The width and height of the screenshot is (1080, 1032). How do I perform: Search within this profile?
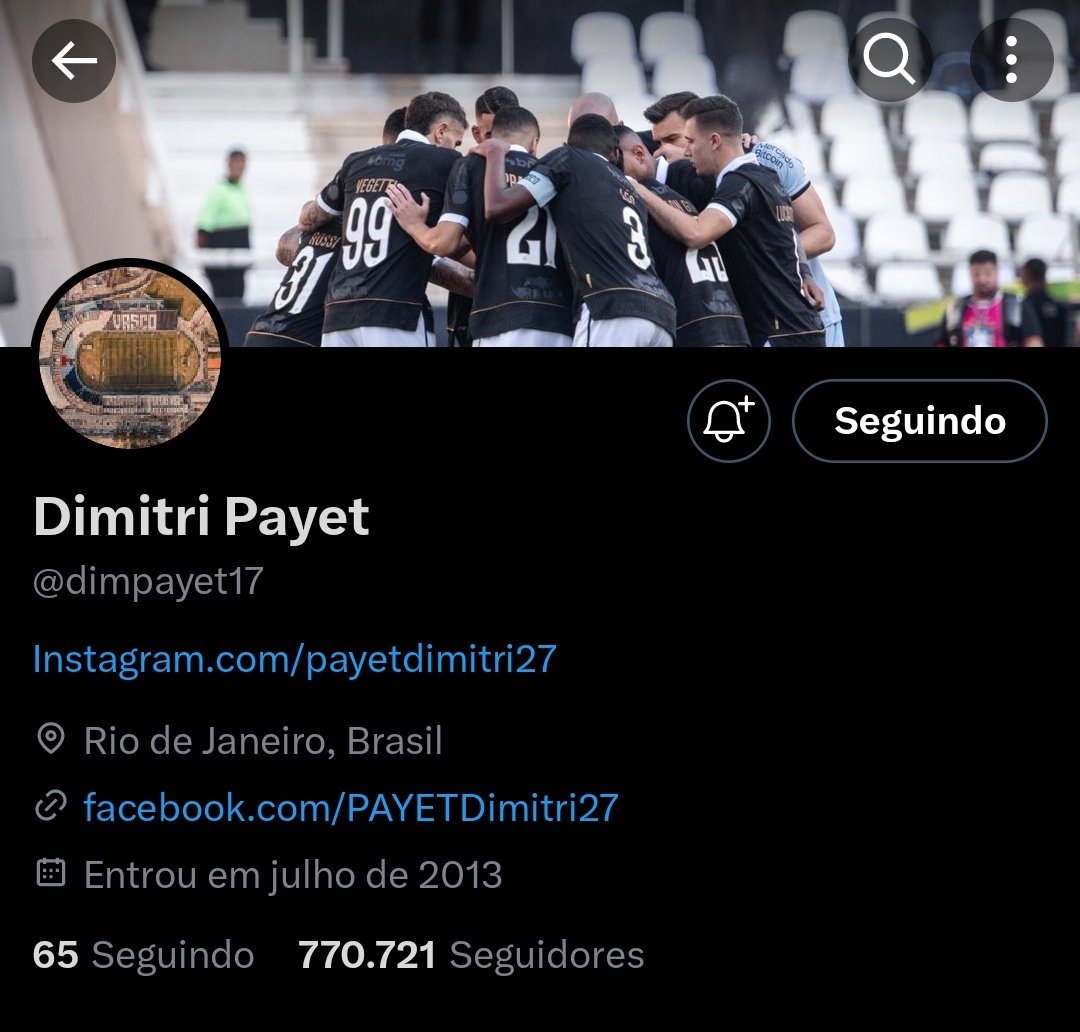pyautogui.click(x=890, y=62)
